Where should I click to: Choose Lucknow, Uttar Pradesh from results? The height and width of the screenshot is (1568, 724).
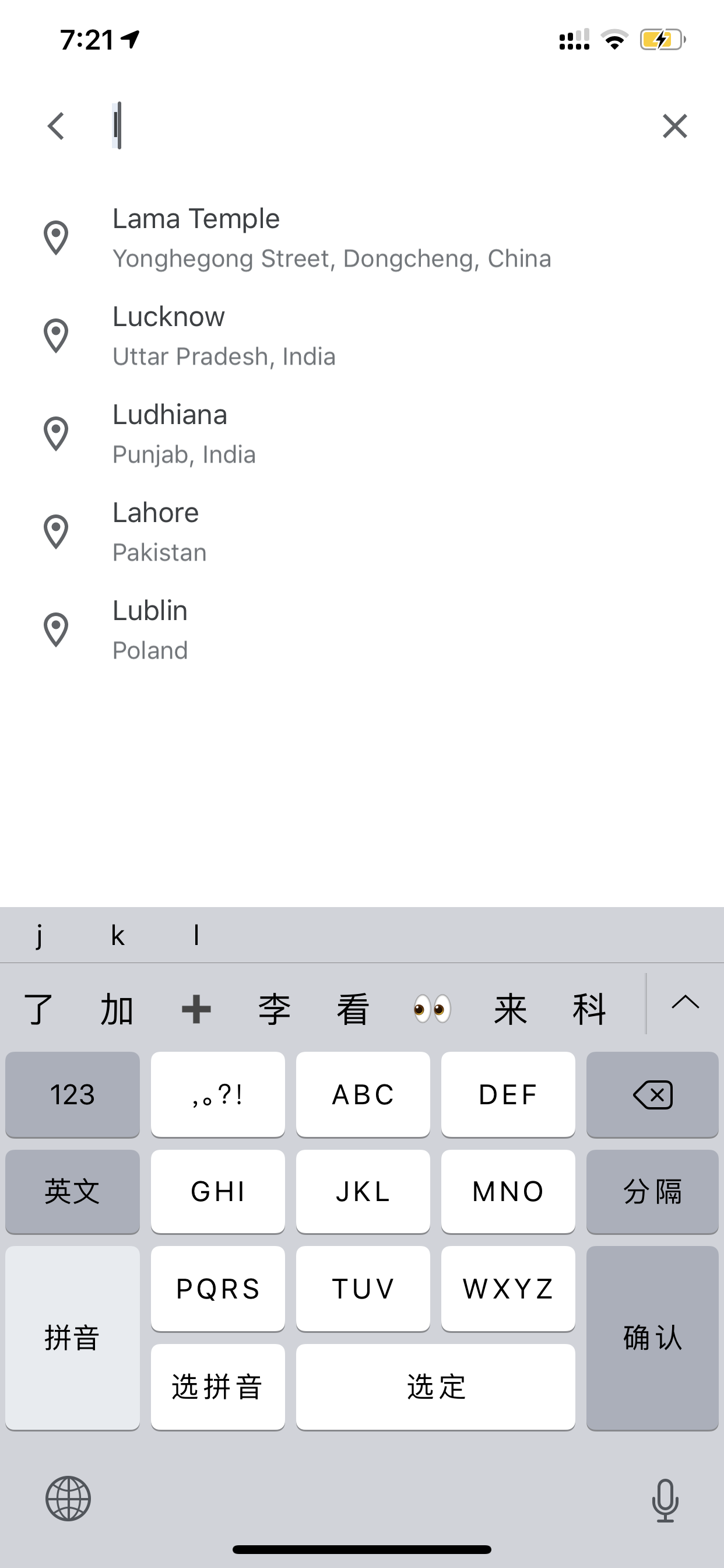pyautogui.click(x=362, y=336)
